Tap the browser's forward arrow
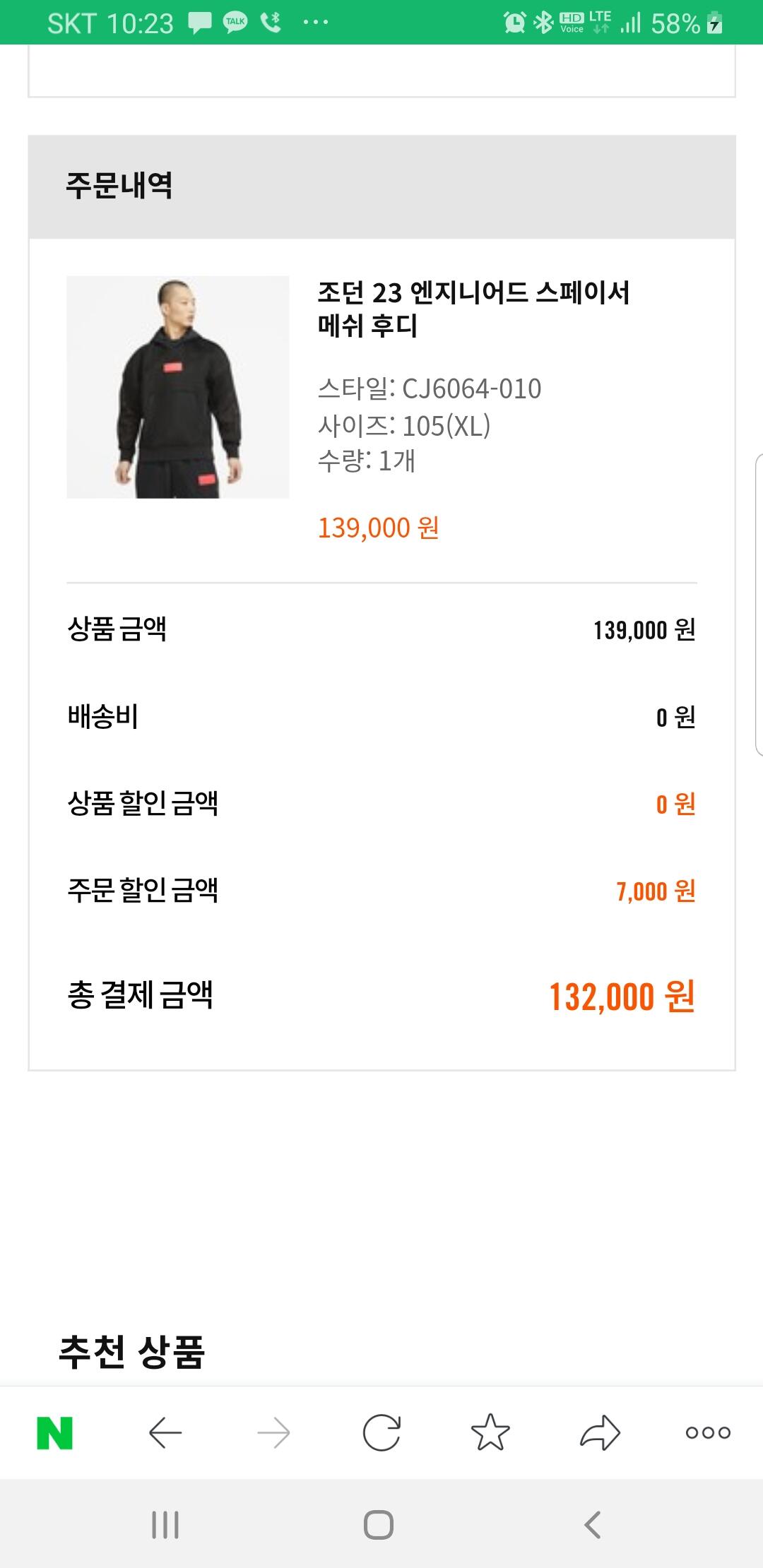The image size is (763, 1568). point(273,1433)
